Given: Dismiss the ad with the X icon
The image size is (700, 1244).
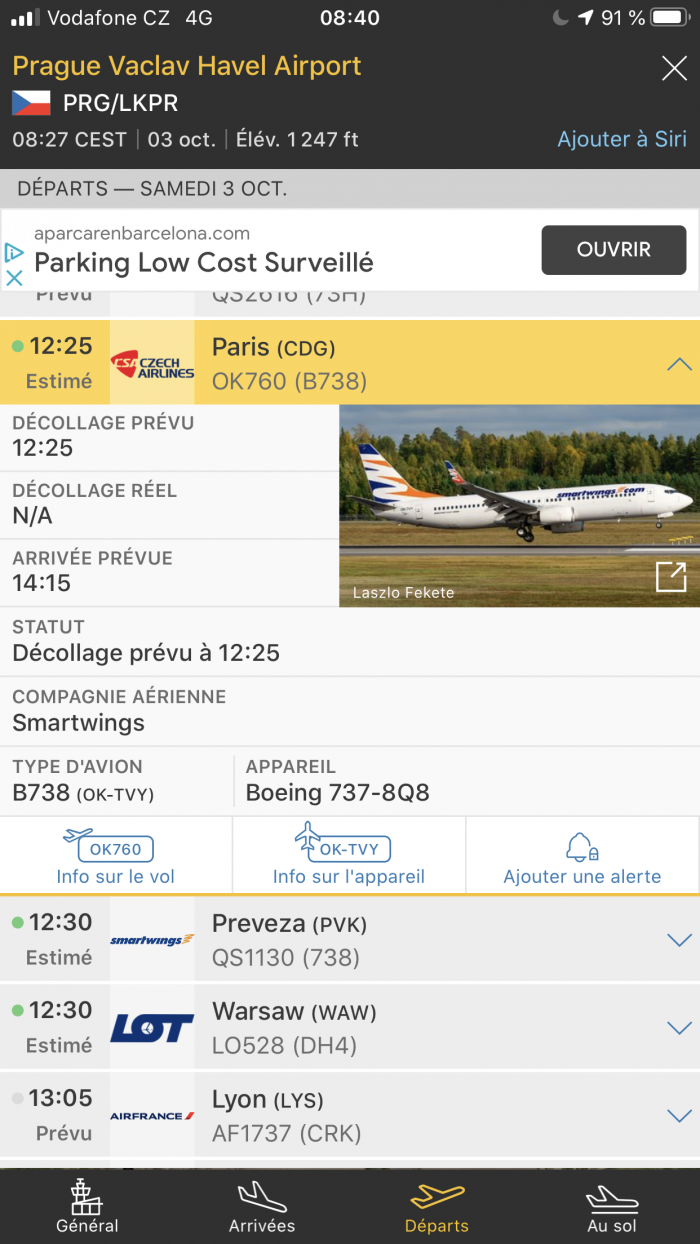Looking at the screenshot, I should click(x=14, y=278).
